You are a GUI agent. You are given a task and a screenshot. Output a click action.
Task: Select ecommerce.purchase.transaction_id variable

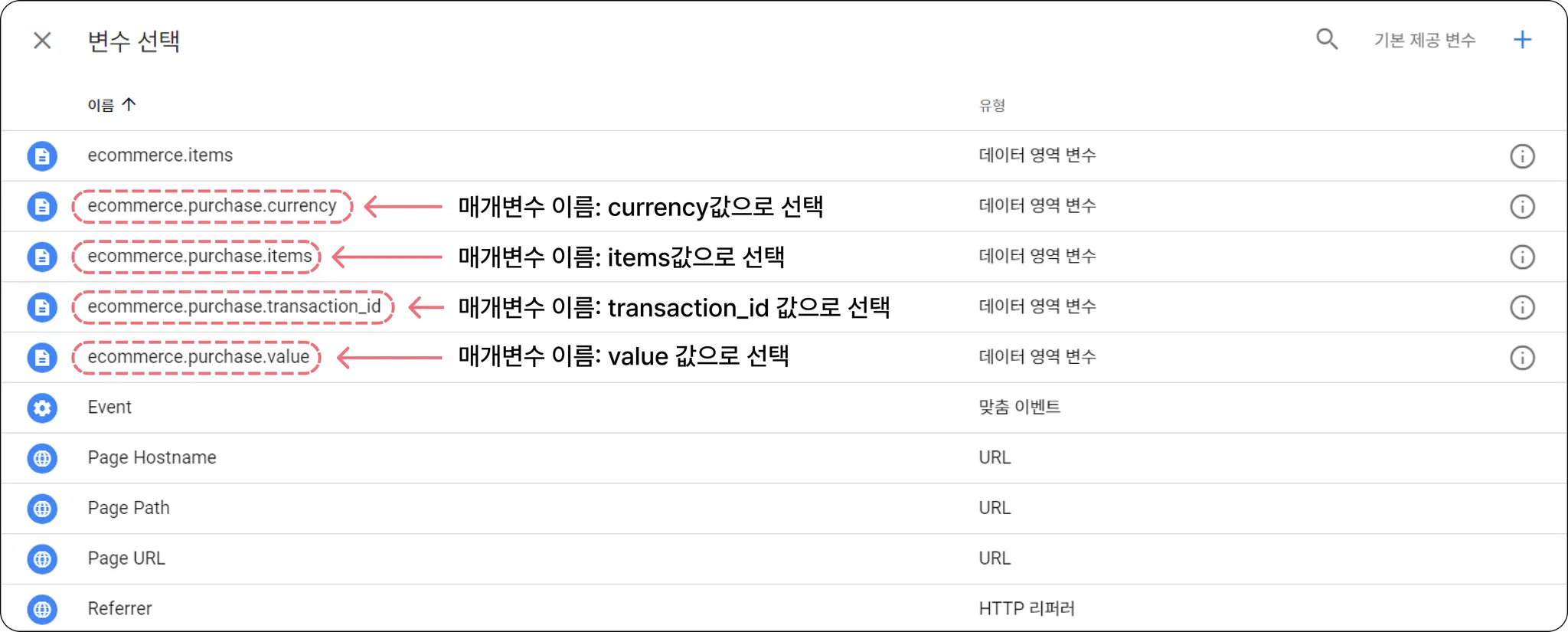pyautogui.click(x=234, y=307)
